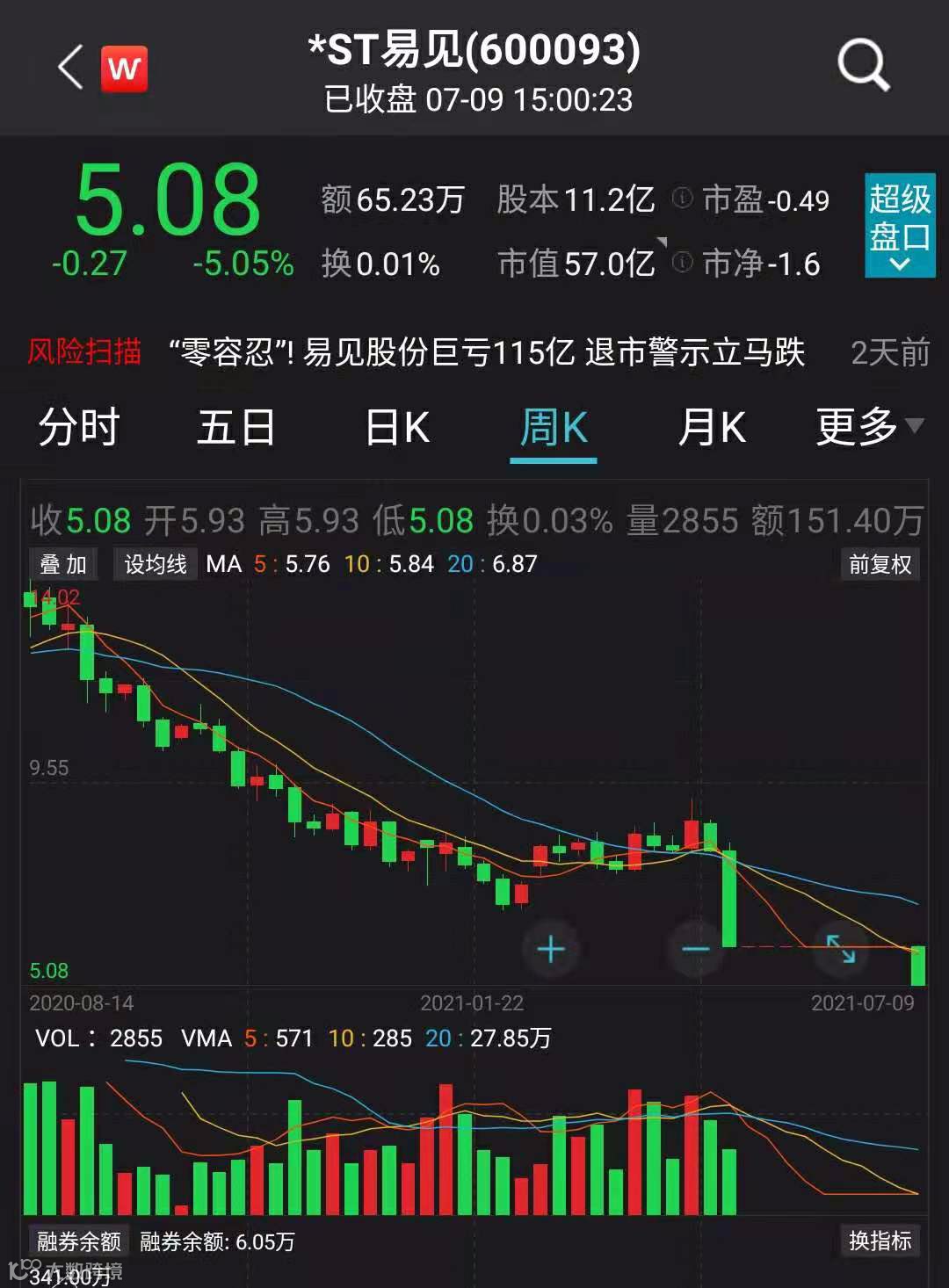949x1288 pixels.
Task: Open the stock search magnifier
Action: pyautogui.click(x=863, y=65)
